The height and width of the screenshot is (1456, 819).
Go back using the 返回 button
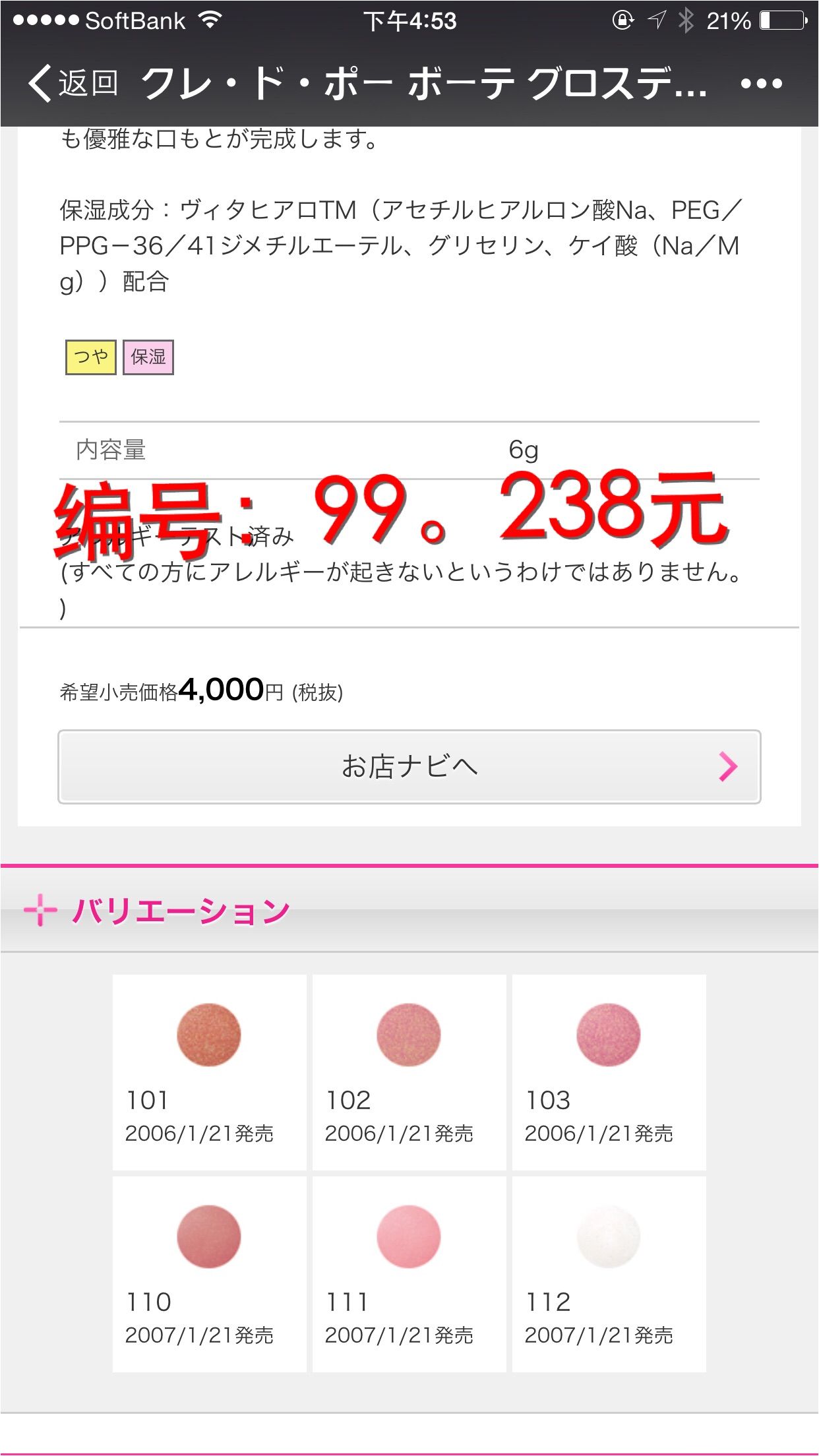tap(73, 84)
